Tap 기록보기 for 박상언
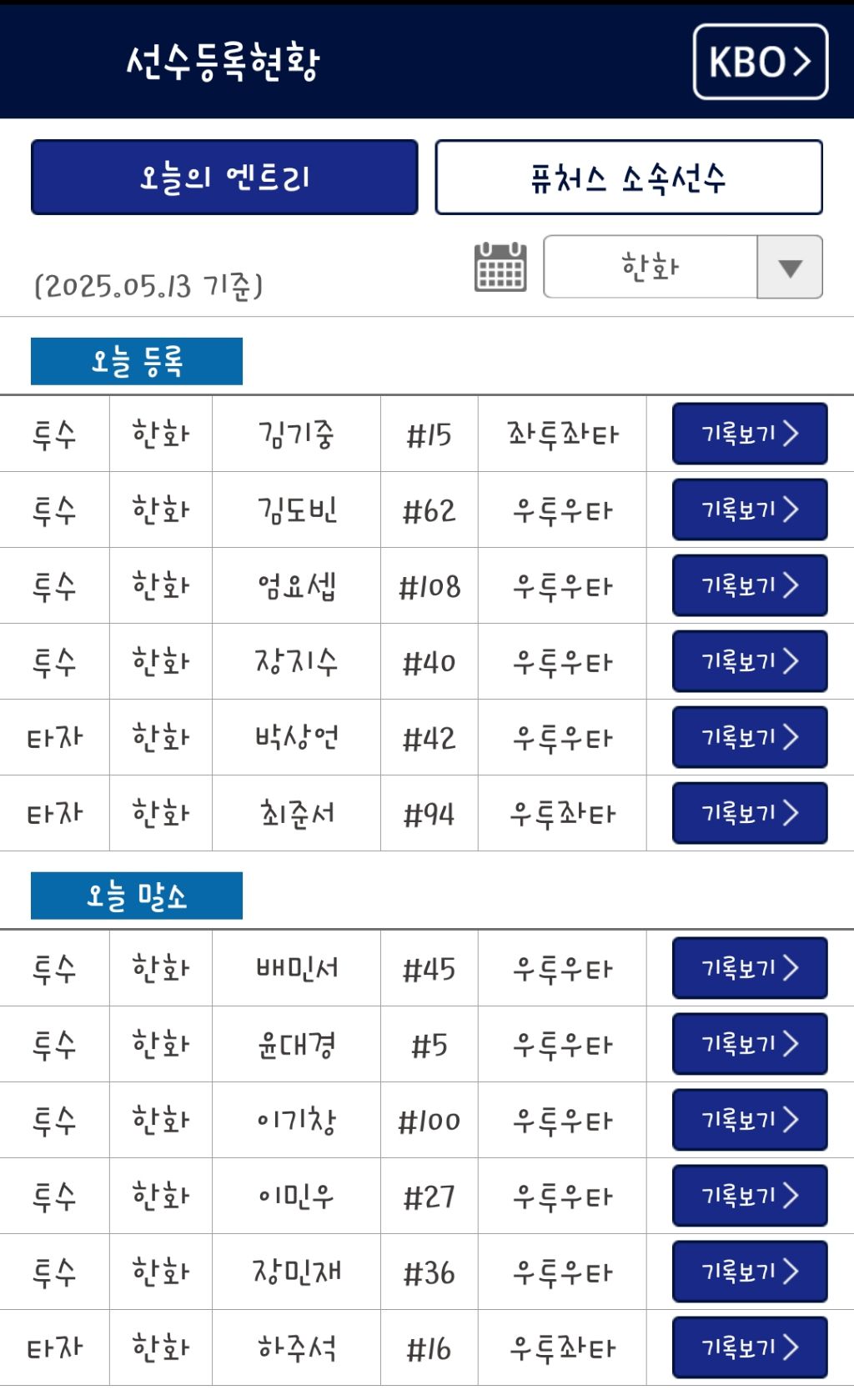This screenshot has width=854, height=1400. [749, 737]
